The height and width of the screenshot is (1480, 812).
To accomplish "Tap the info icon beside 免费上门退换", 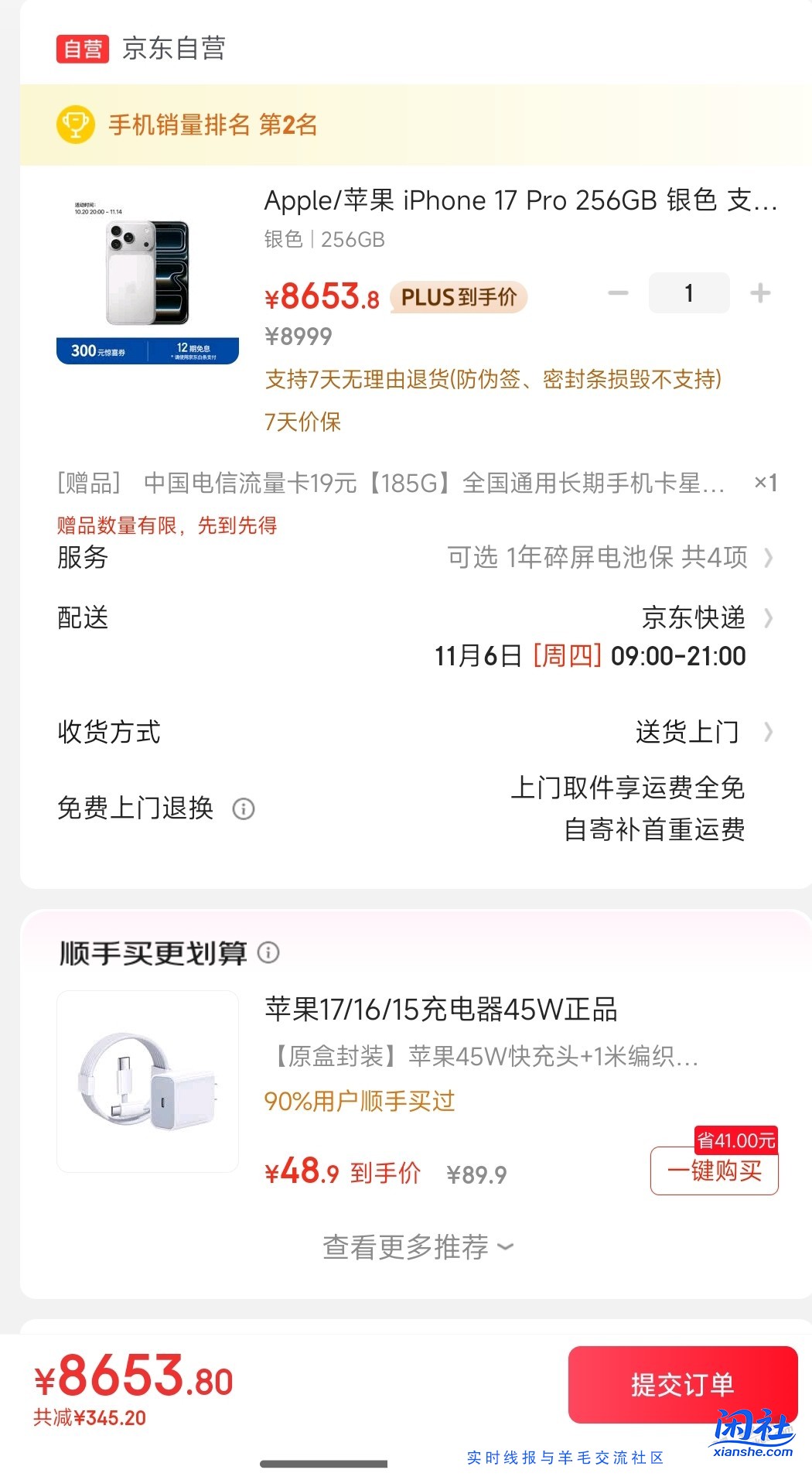I will pyautogui.click(x=244, y=810).
